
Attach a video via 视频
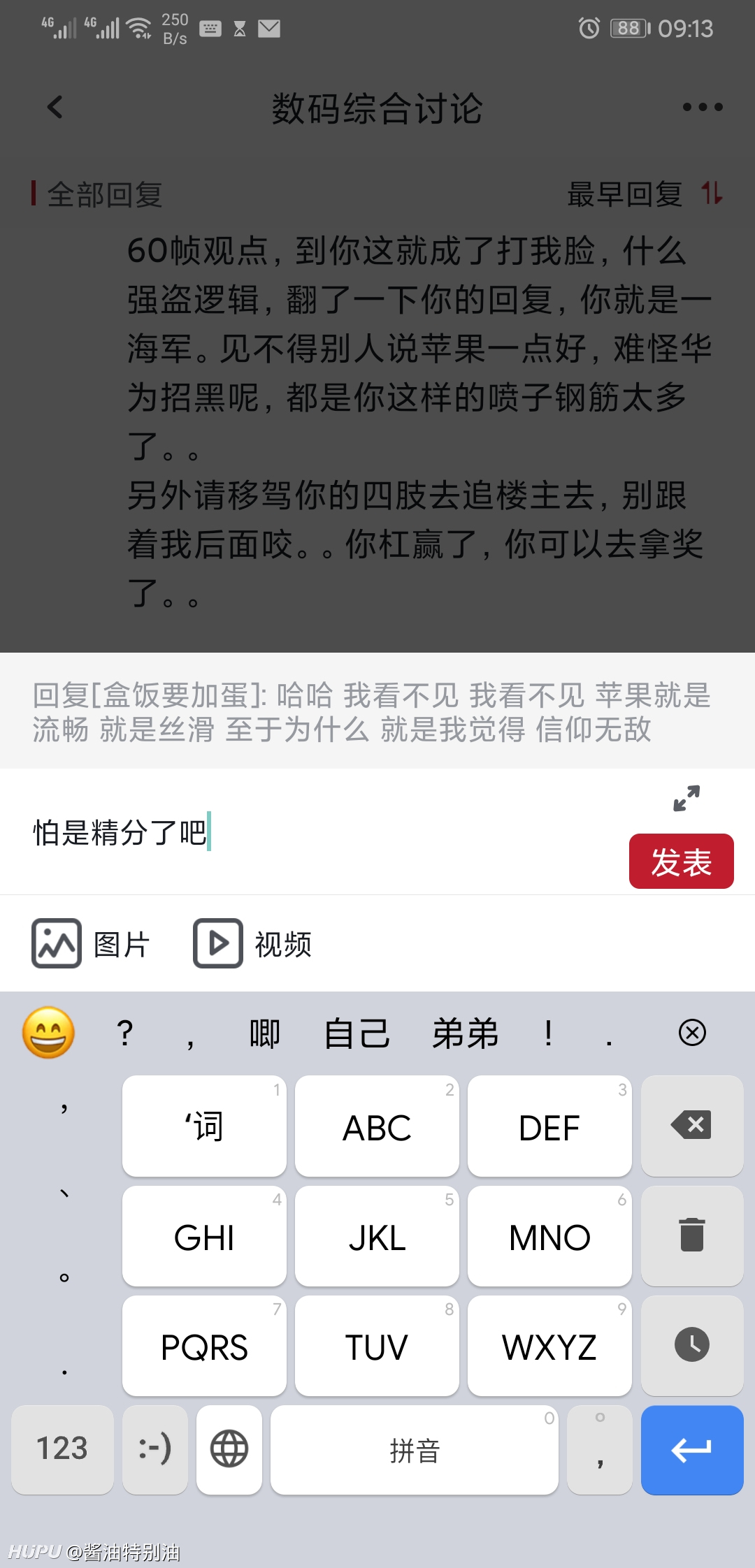click(252, 943)
